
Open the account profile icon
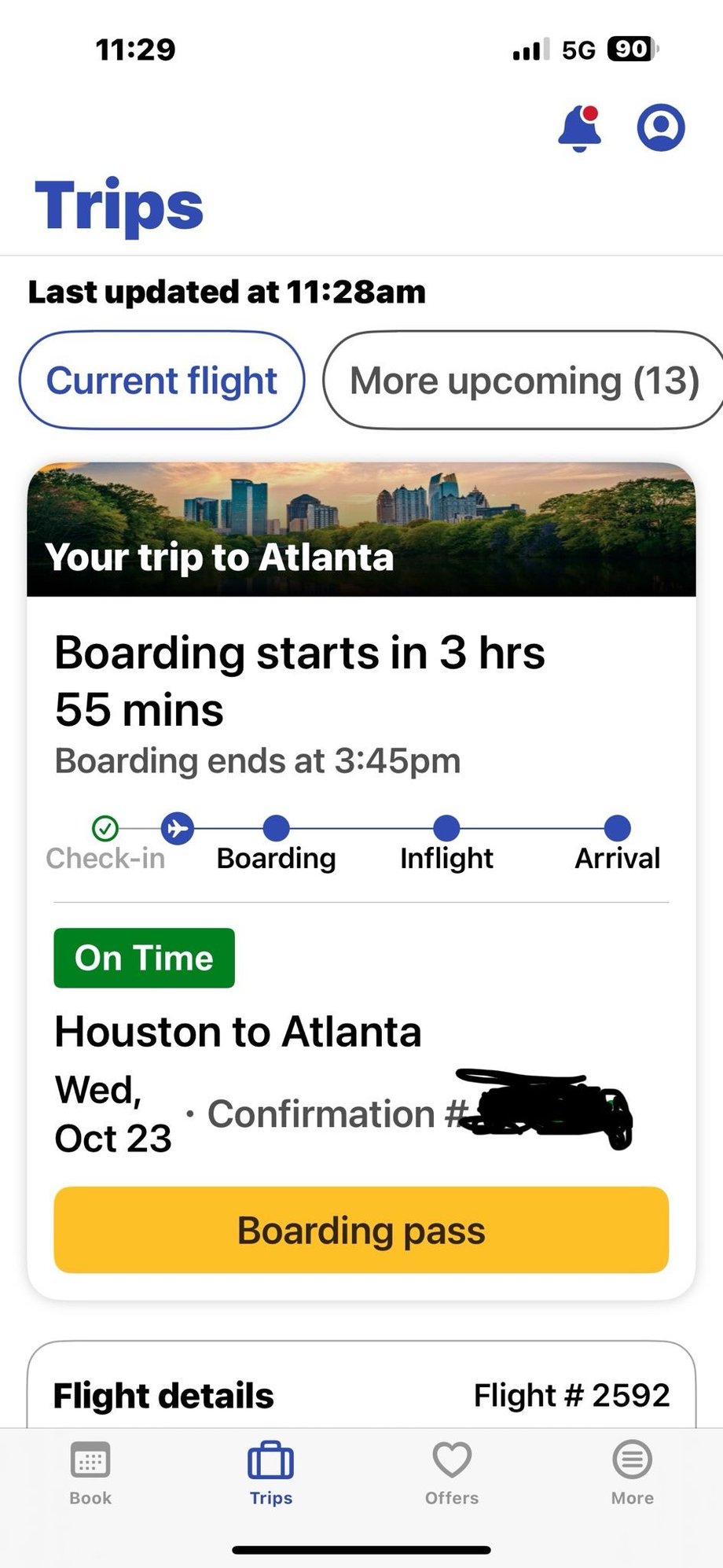point(660,127)
